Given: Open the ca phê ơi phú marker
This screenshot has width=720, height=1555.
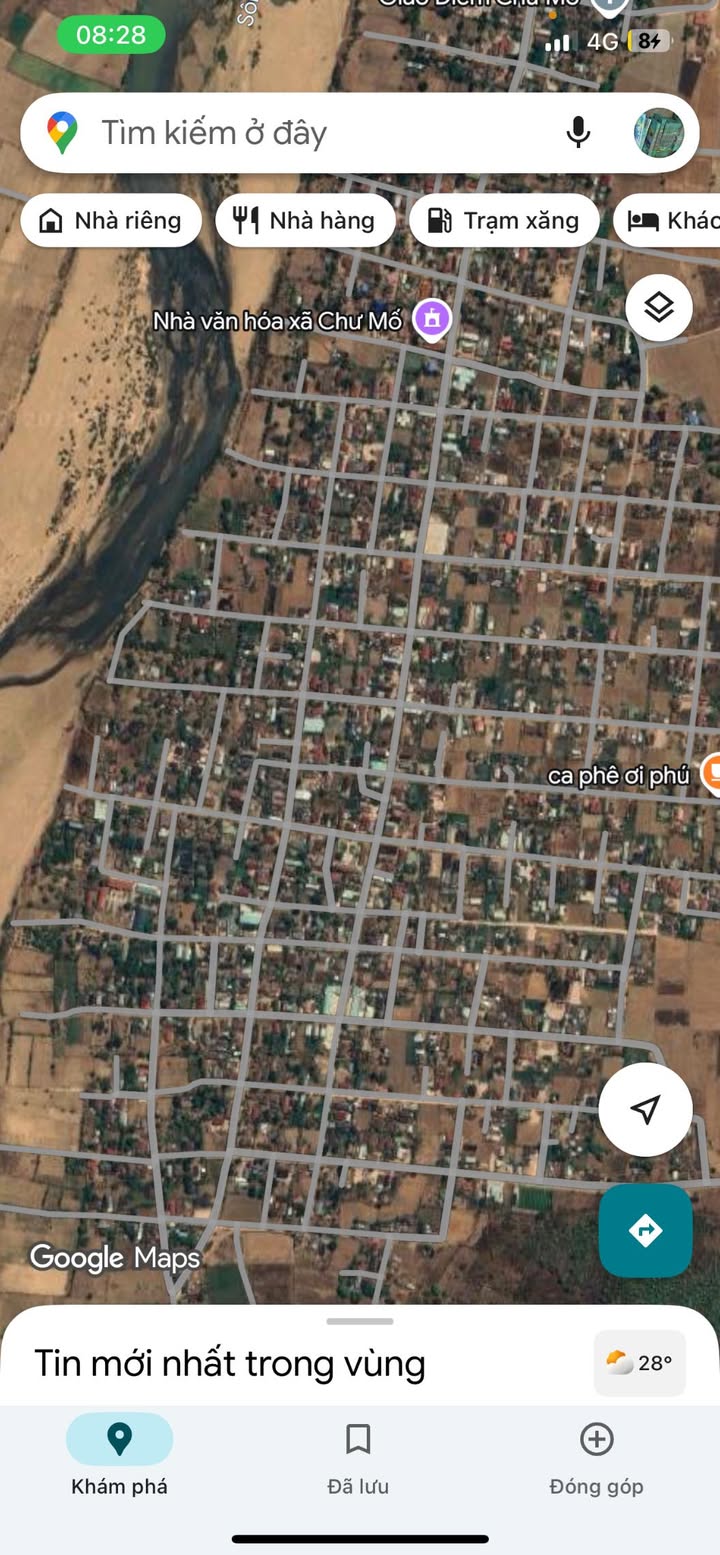Looking at the screenshot, I should tap(712, 773).
